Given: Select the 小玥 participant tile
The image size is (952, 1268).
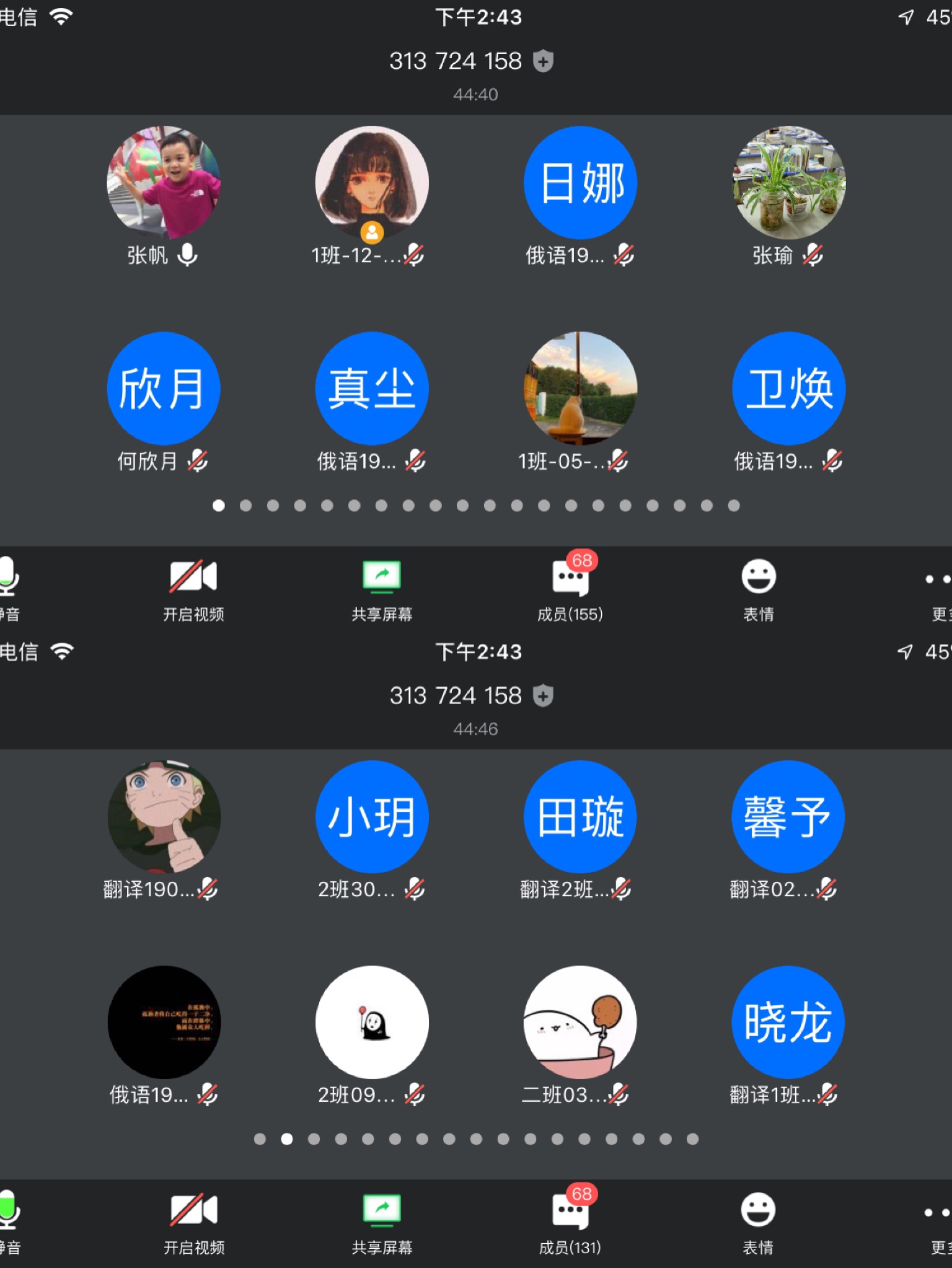Looking at the screenshot, I should [372, 817].
